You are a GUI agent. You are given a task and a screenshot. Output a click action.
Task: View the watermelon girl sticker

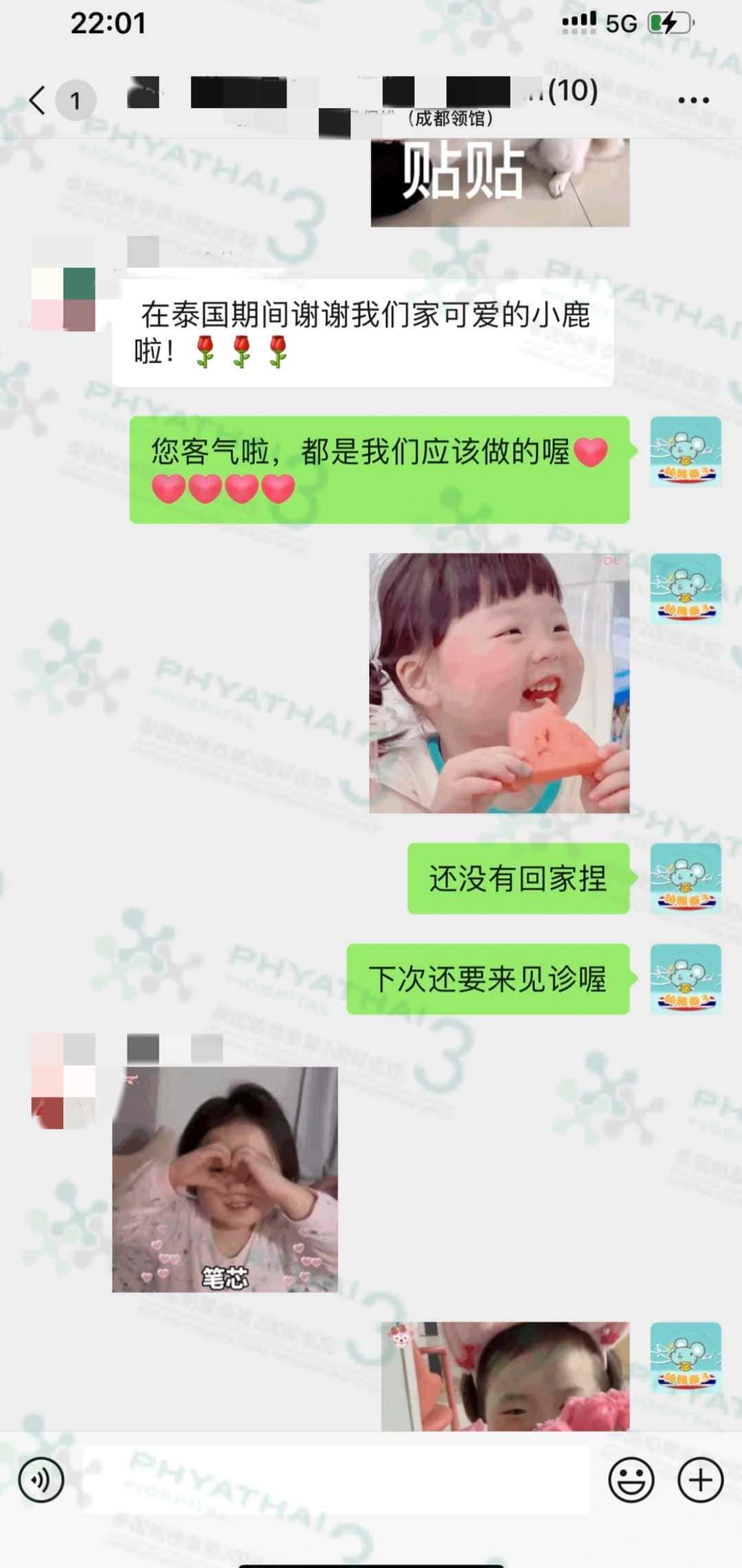[499, 683]
